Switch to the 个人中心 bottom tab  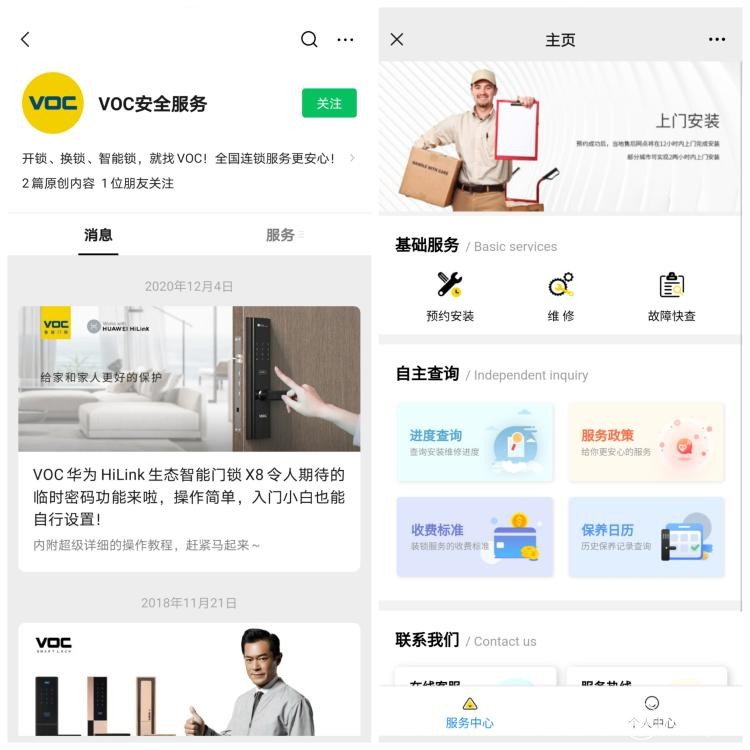click(652, 712)
